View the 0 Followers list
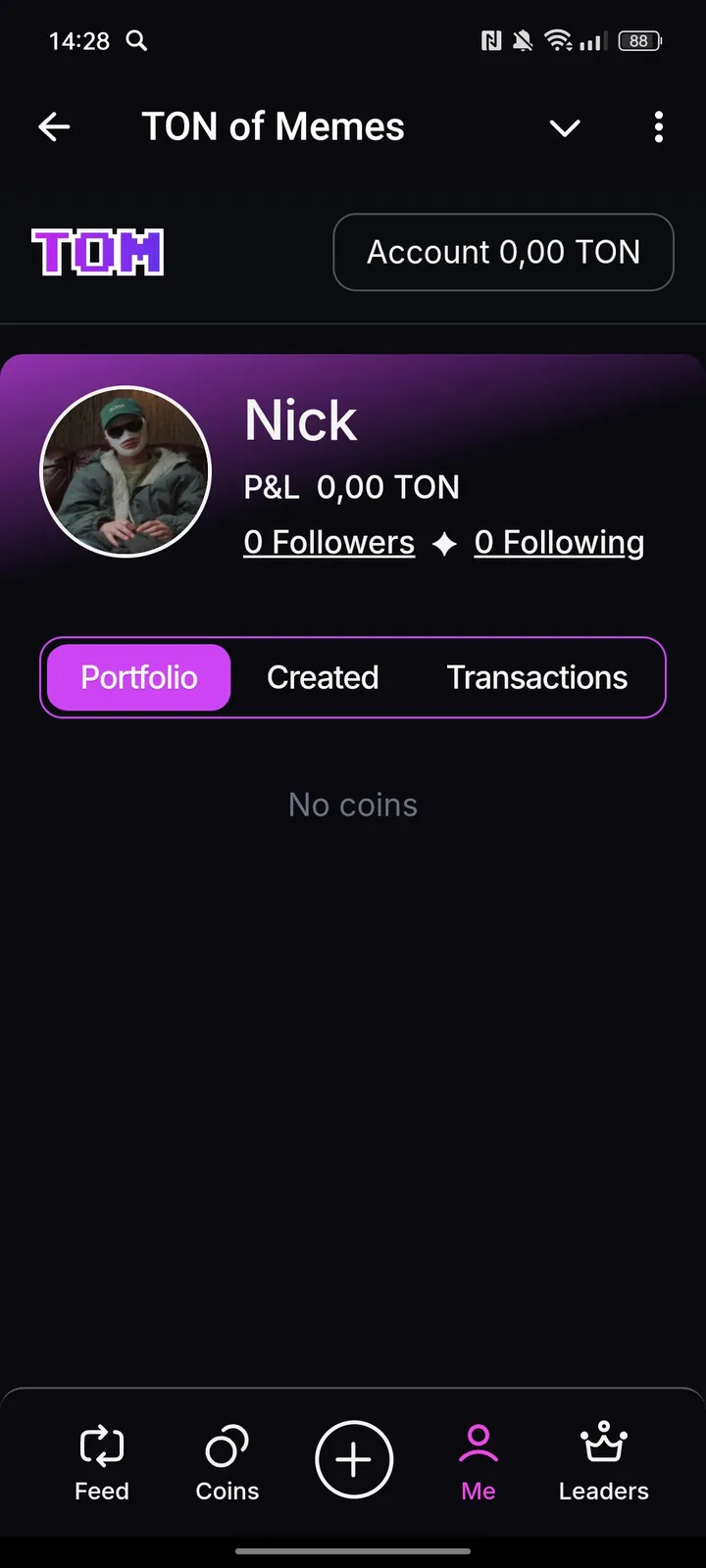The height and width of the screenshot is (1568, 706). [x=329, y=542]
